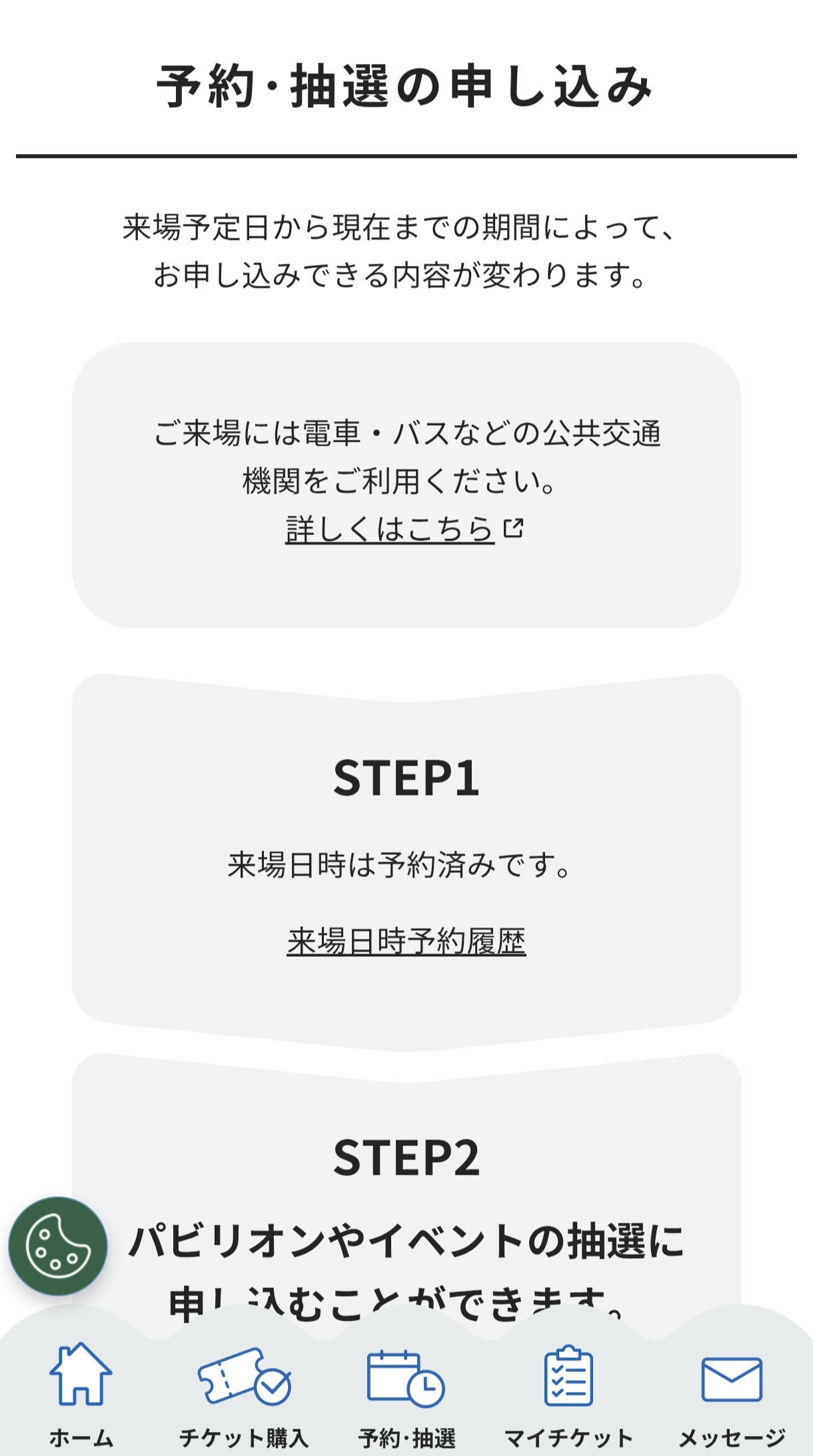Image resolution: width=813 pixels, height=1456 pixels.
Task: Switch to the メッセージ tab
Action: coord(732,1395)
